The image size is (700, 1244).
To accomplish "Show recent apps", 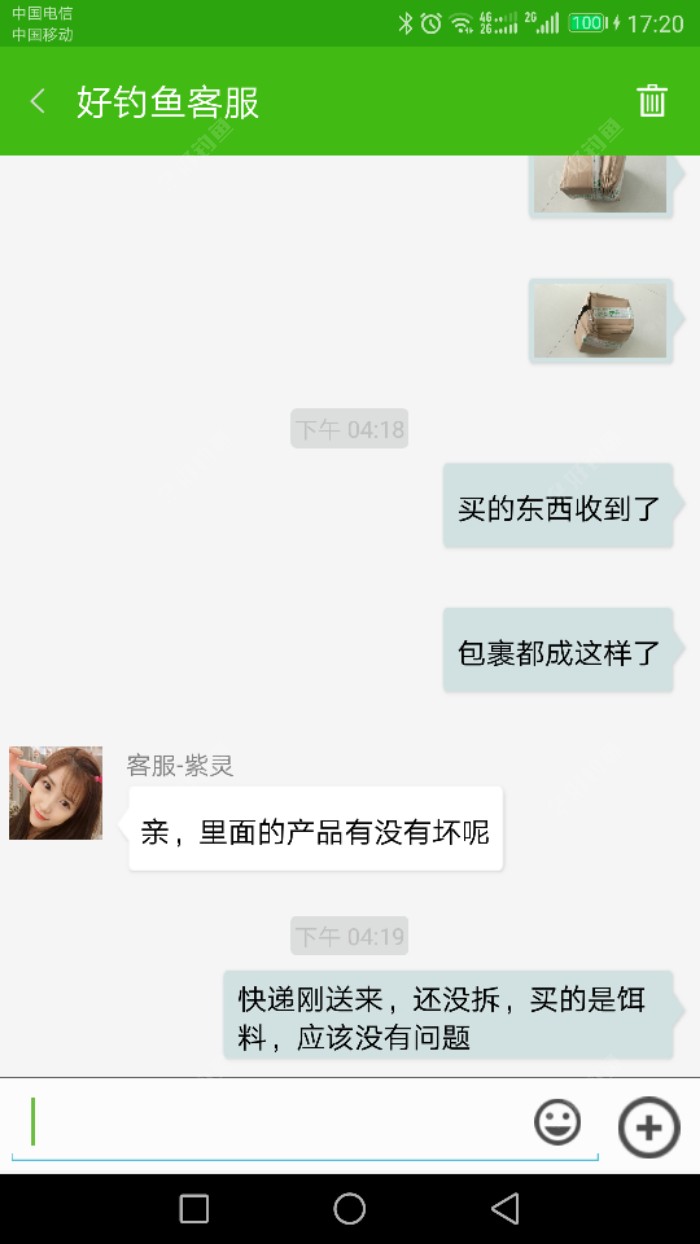I will coord(194,1208).
